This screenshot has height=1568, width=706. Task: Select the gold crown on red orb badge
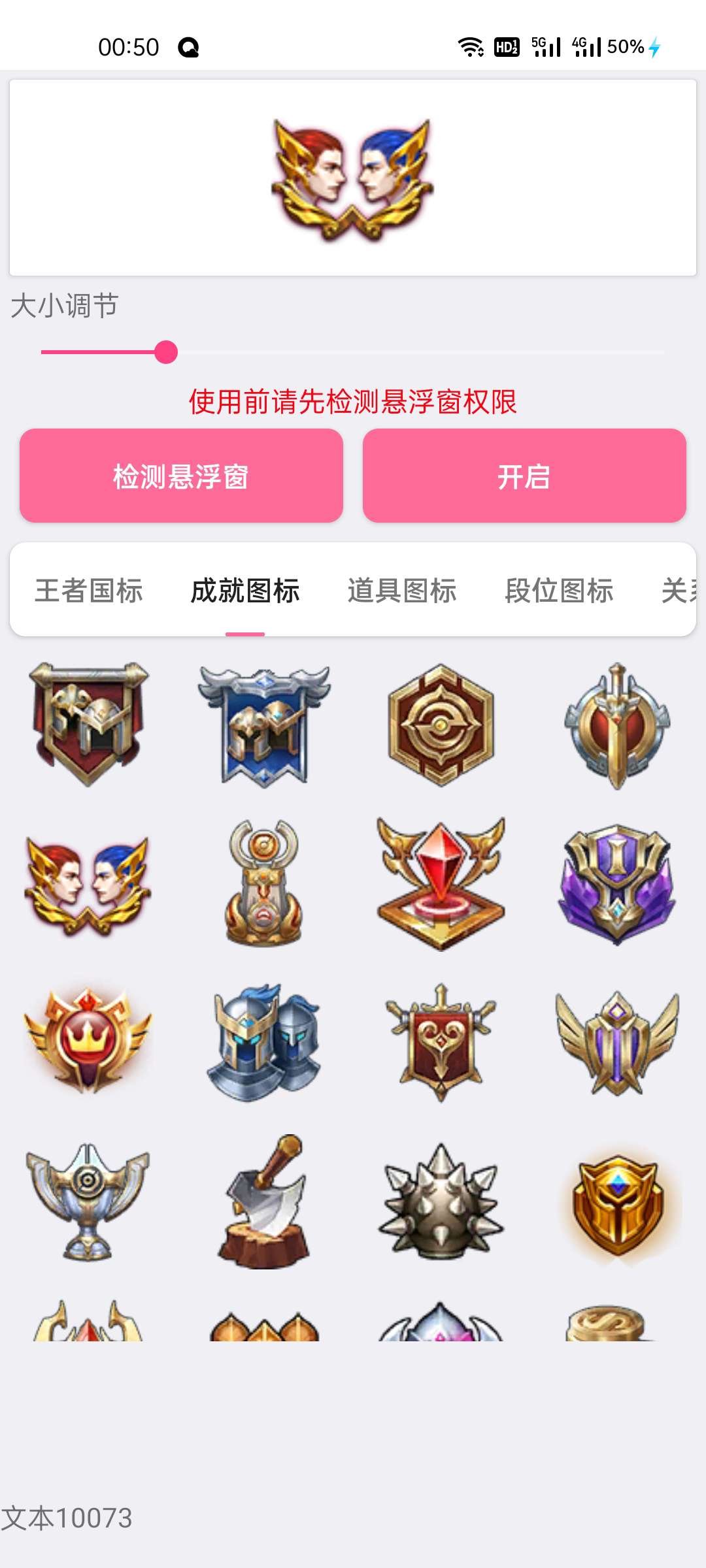88,1040
